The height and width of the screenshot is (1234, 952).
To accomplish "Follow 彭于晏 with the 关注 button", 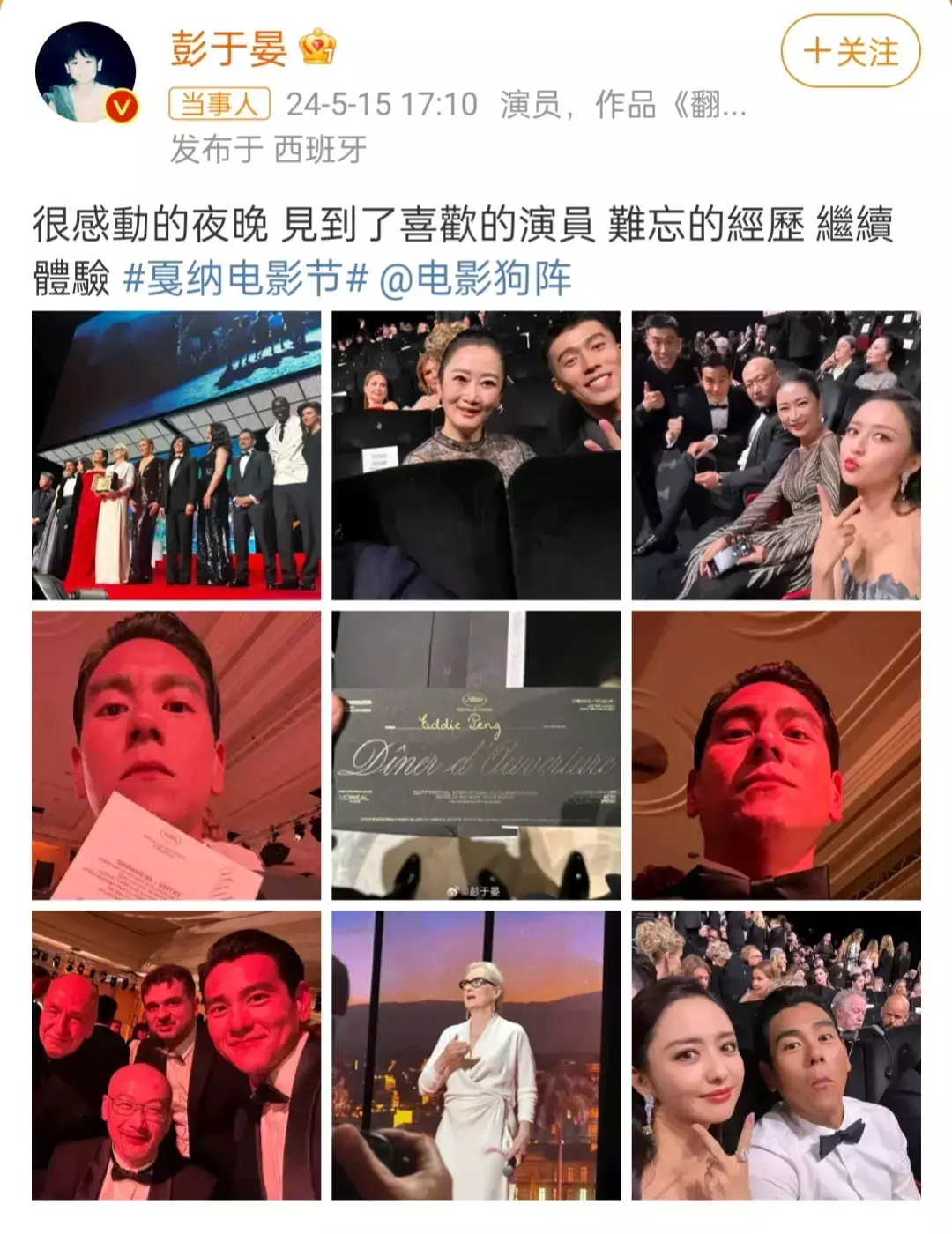I will [850, 52].
